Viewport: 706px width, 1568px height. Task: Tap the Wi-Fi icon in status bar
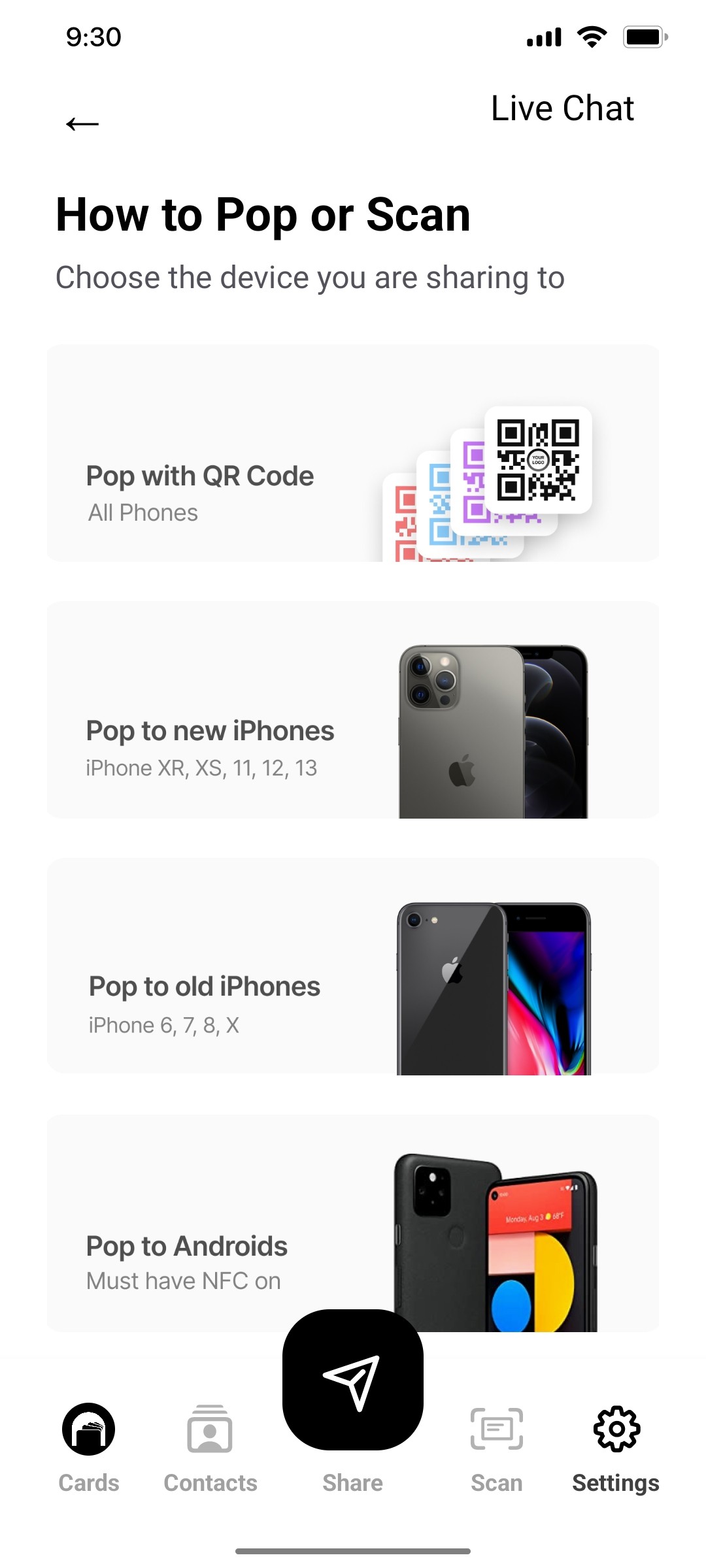tap(590, 37)
